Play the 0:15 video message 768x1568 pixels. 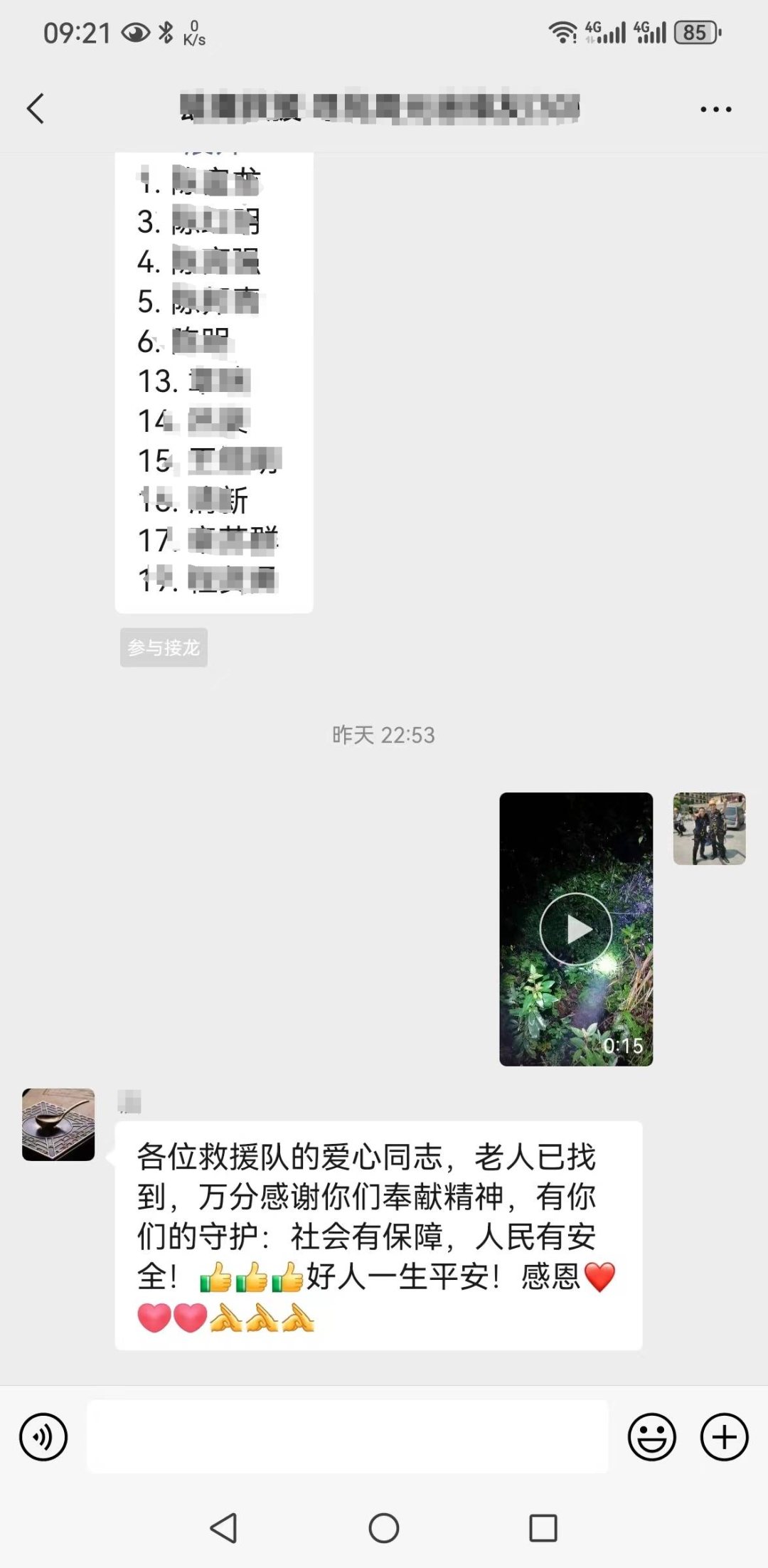tap(576, 929)
